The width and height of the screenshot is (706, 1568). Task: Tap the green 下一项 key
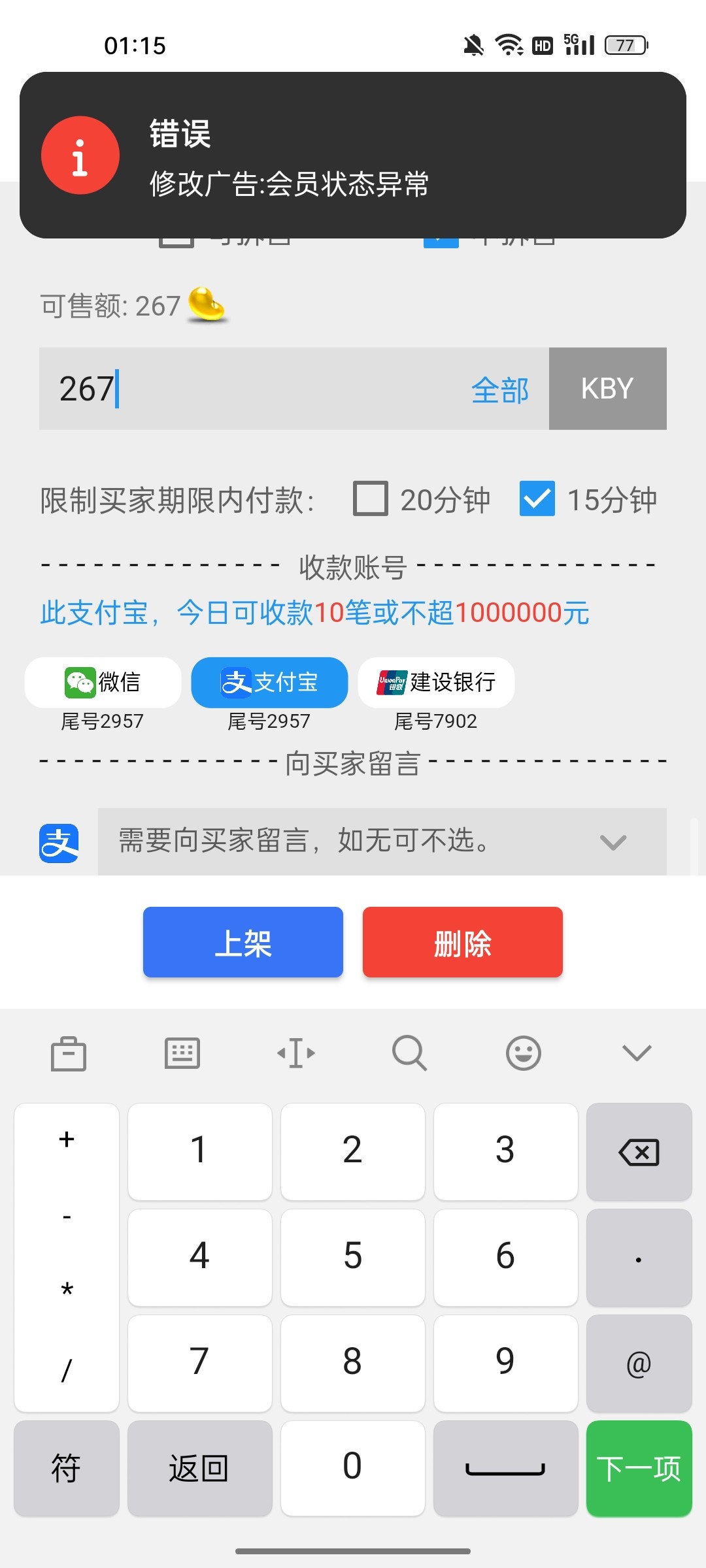639,1468
